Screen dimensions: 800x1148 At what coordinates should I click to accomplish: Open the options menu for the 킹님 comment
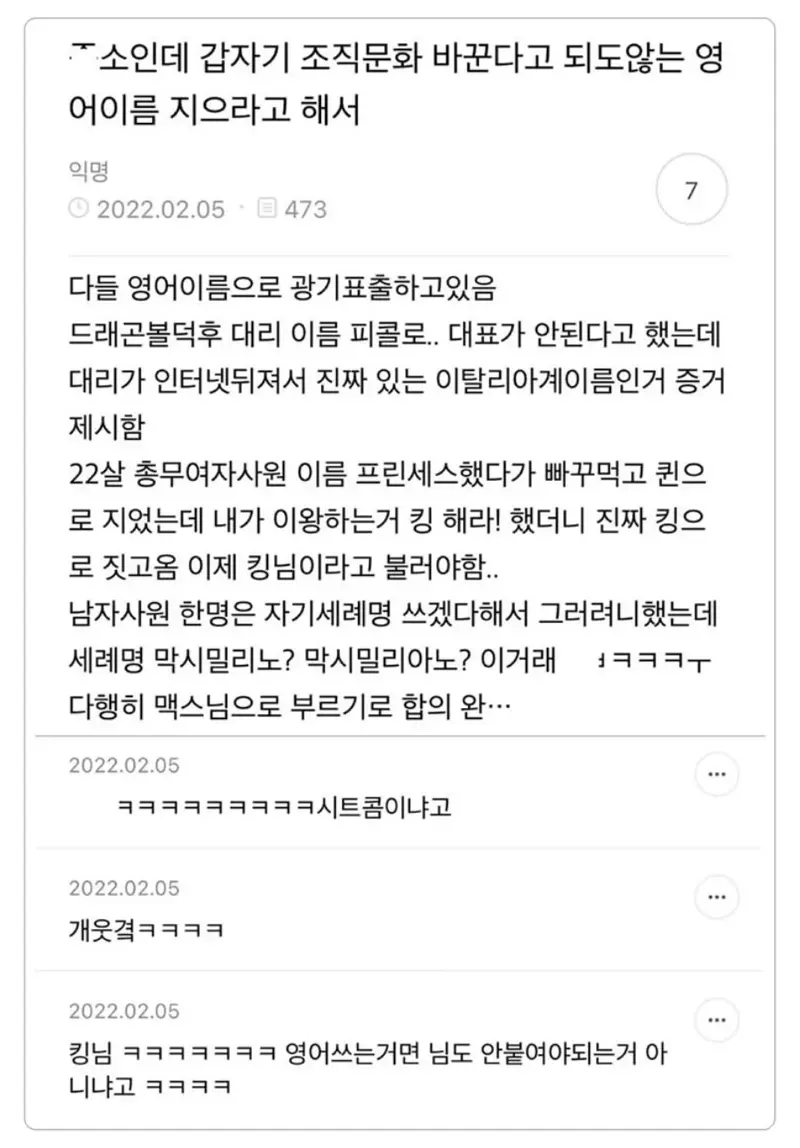point(716,1019)
